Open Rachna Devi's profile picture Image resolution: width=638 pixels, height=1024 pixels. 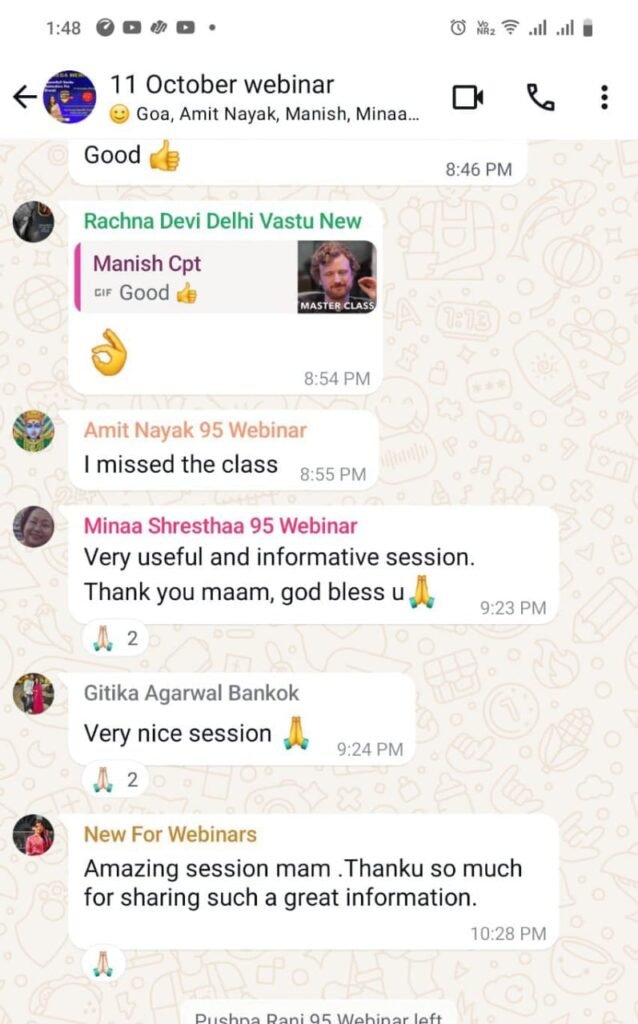[33, 221]
